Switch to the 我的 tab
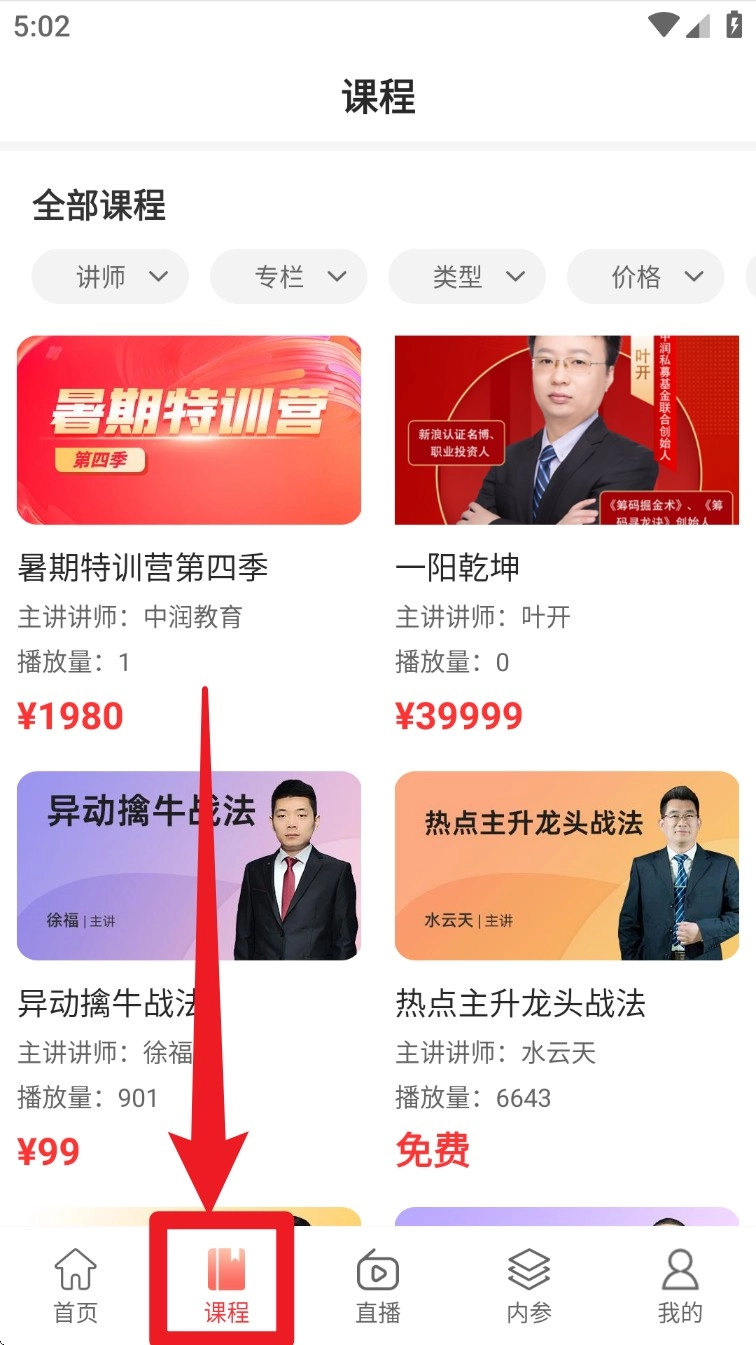756x1345 pixels. 680,1286
